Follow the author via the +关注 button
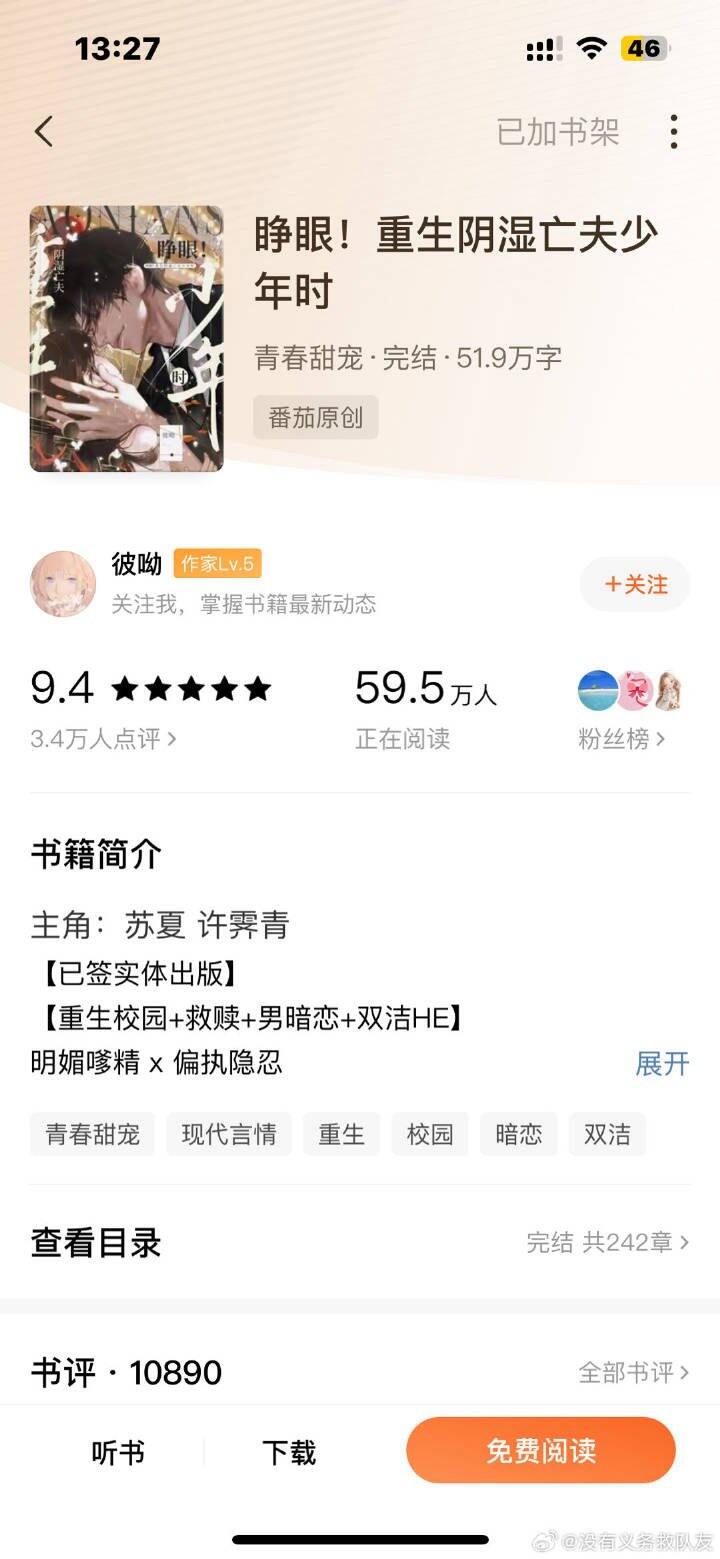The image size is (720, 1559). point(635,584)
